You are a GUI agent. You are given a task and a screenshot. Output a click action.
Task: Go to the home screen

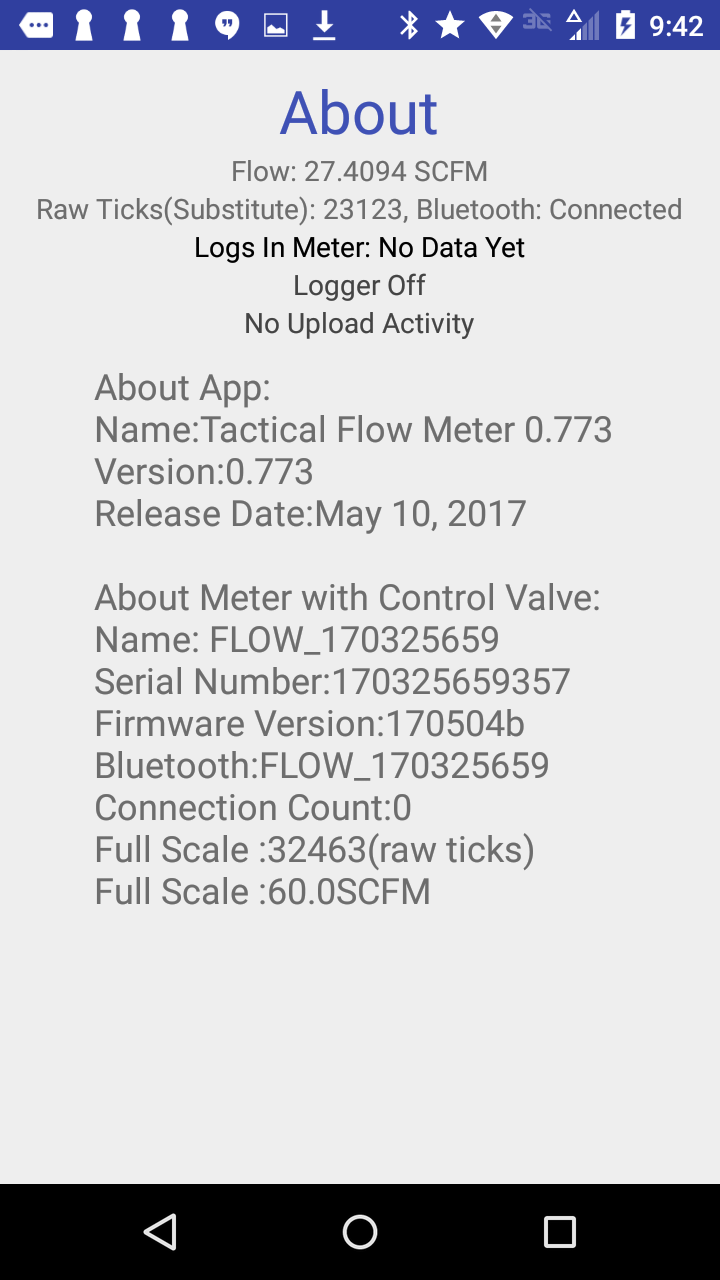point(360,1232)
